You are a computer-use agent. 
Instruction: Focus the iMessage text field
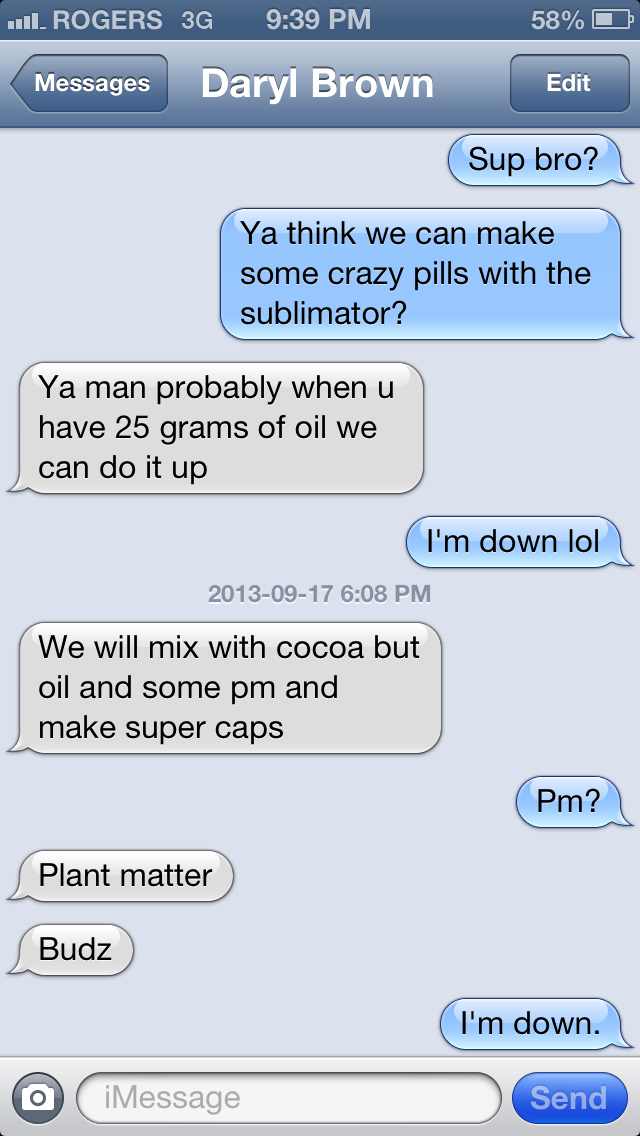tap(288, 1098)
